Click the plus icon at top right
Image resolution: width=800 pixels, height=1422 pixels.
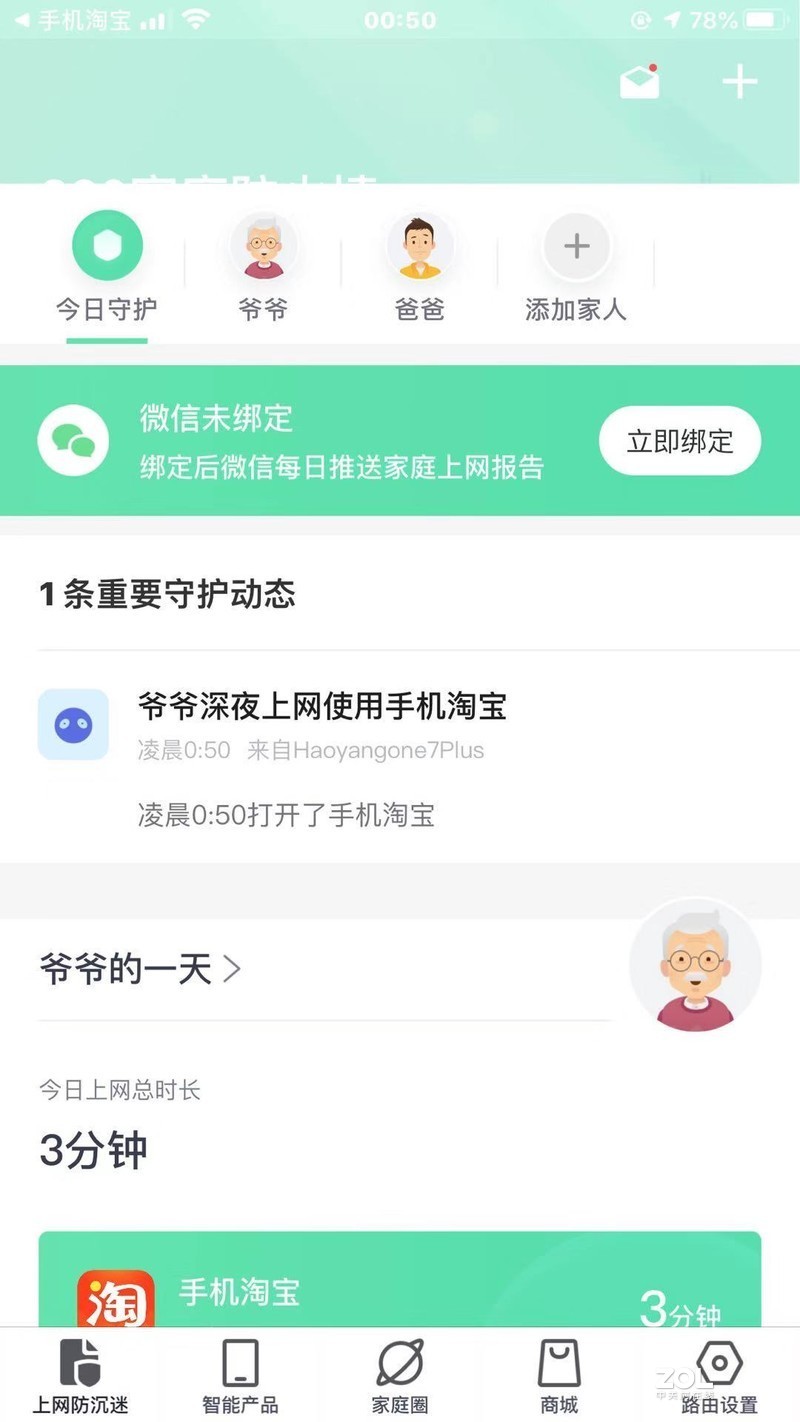(739, 81)
